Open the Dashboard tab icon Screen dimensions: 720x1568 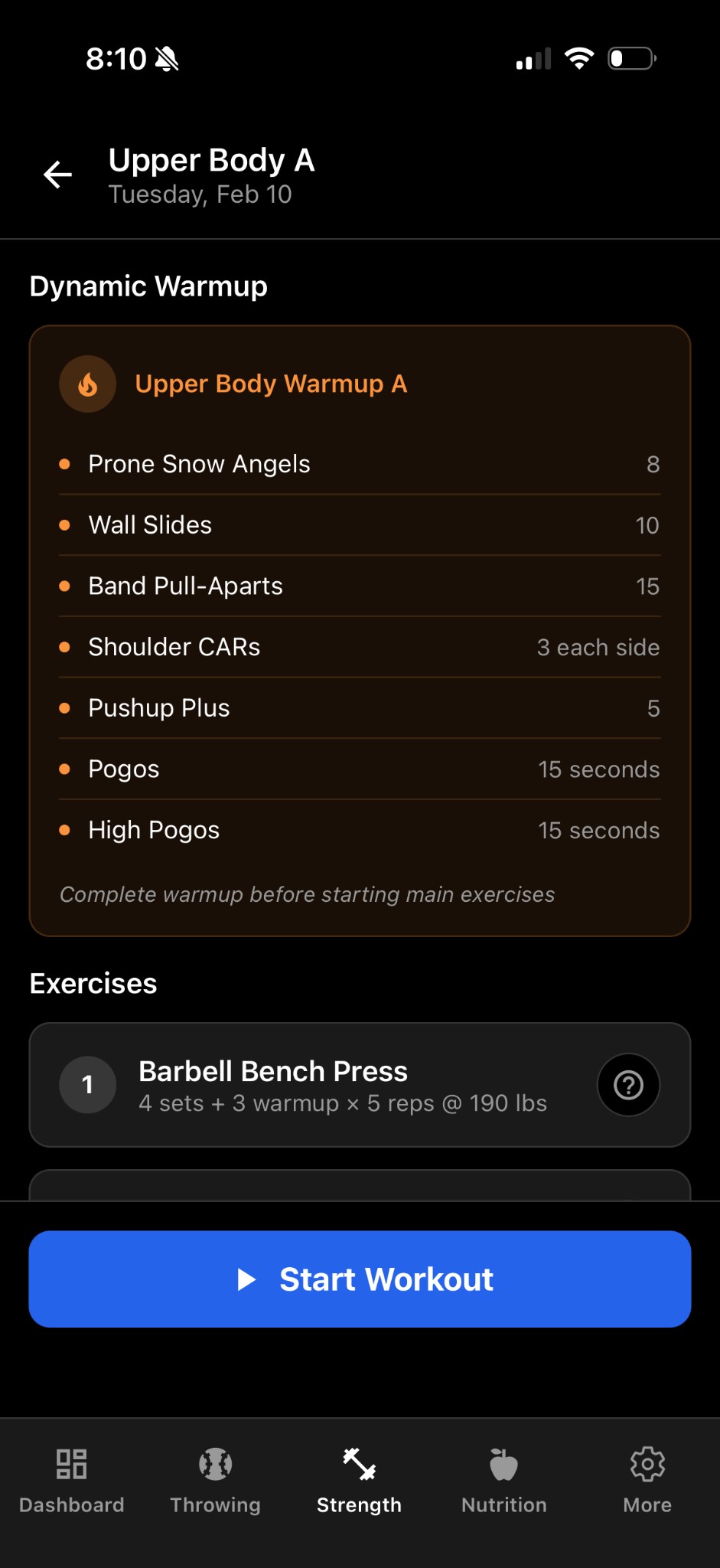tap(71, 1462)
